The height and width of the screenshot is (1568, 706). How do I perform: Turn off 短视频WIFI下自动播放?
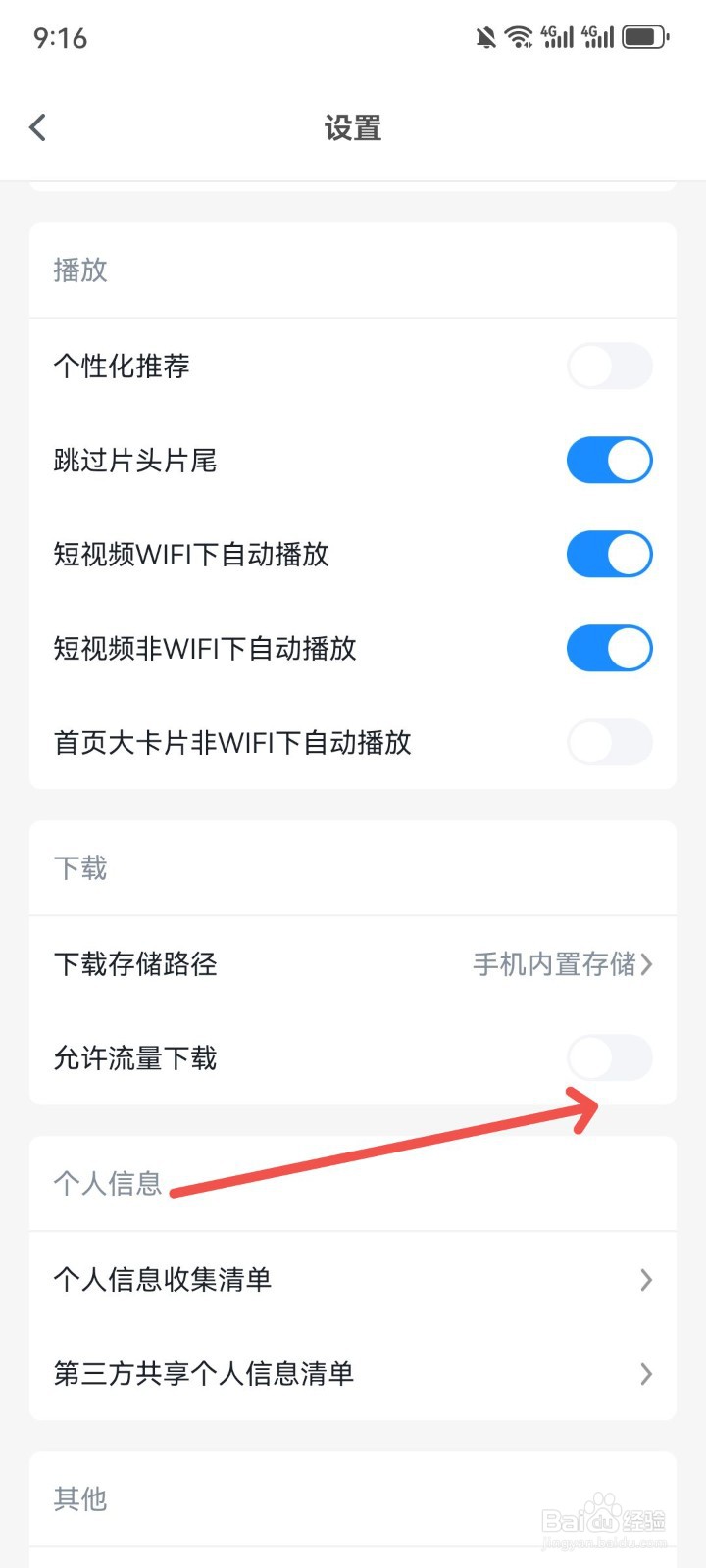coord(610,554)
